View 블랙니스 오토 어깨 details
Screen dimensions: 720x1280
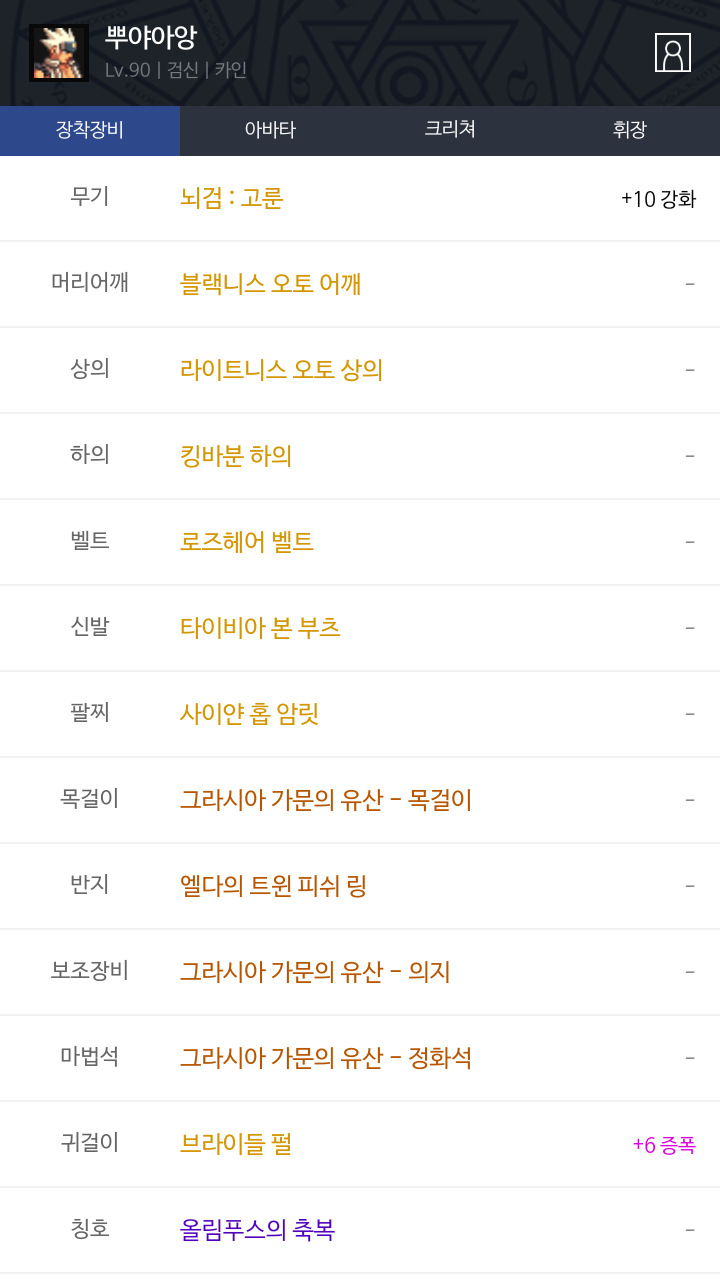click(270, 284)
